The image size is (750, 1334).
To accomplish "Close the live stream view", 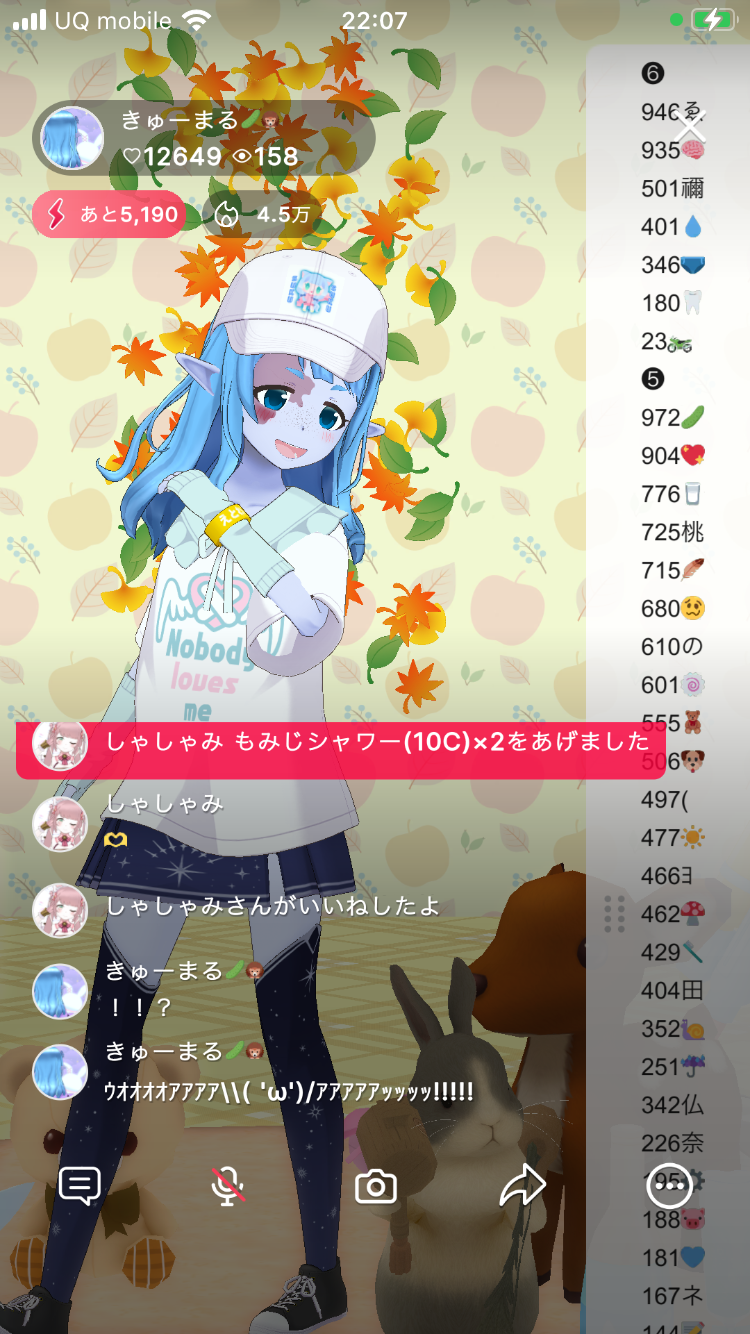I will (690, 128).
